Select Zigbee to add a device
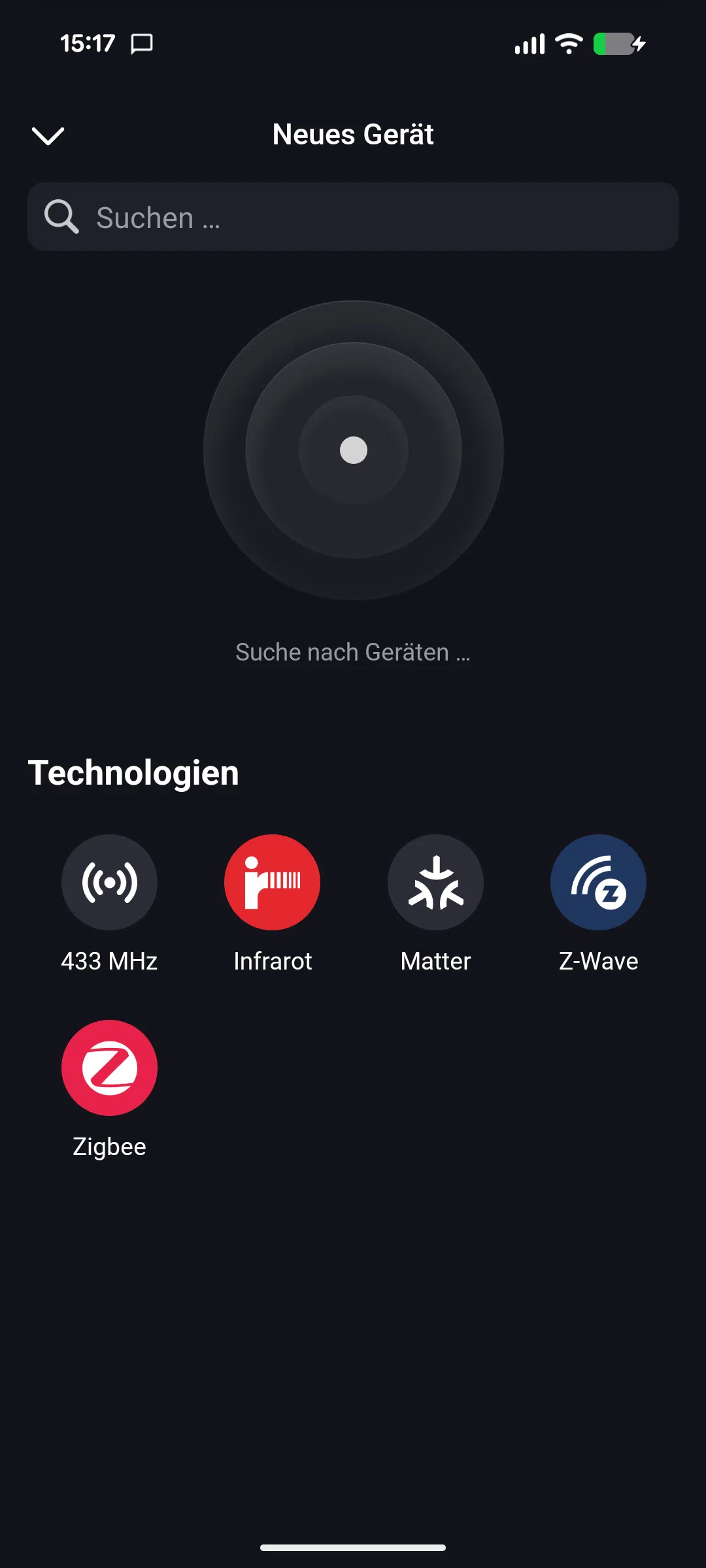The width and height of the screenshot is (706, 1568). (x=109, y=1068)
